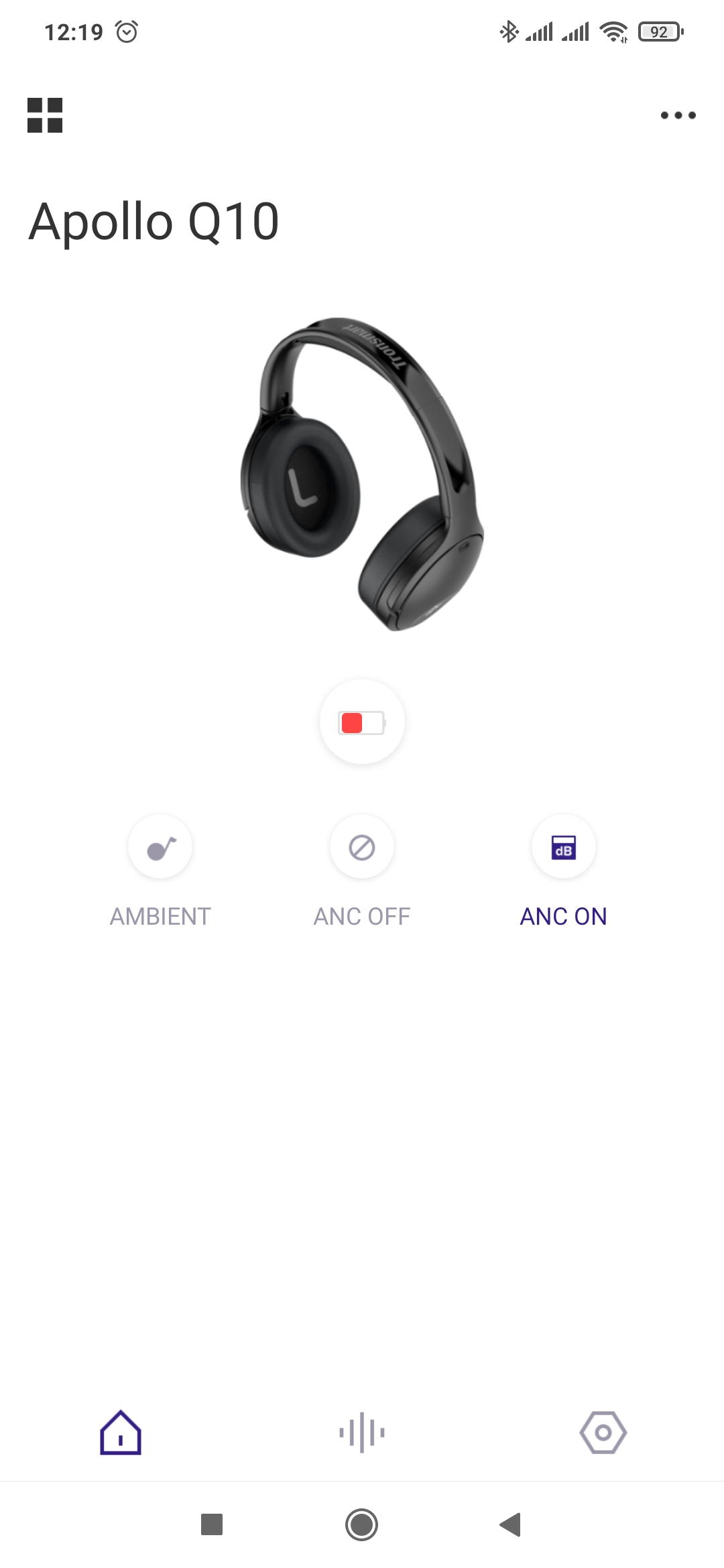Open the settings hexagon tab

pyautogui.click(x=603, y=1433)
